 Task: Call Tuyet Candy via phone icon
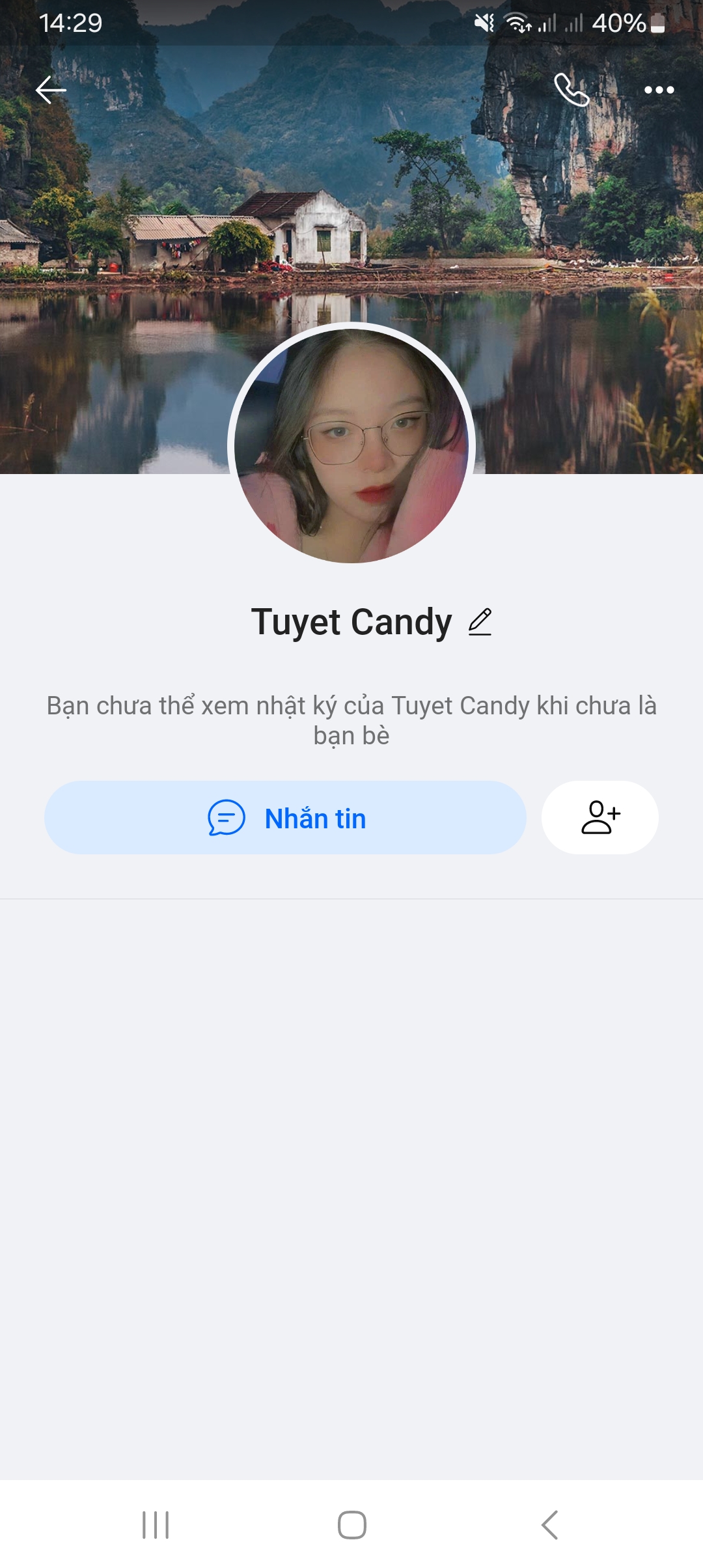572,90
